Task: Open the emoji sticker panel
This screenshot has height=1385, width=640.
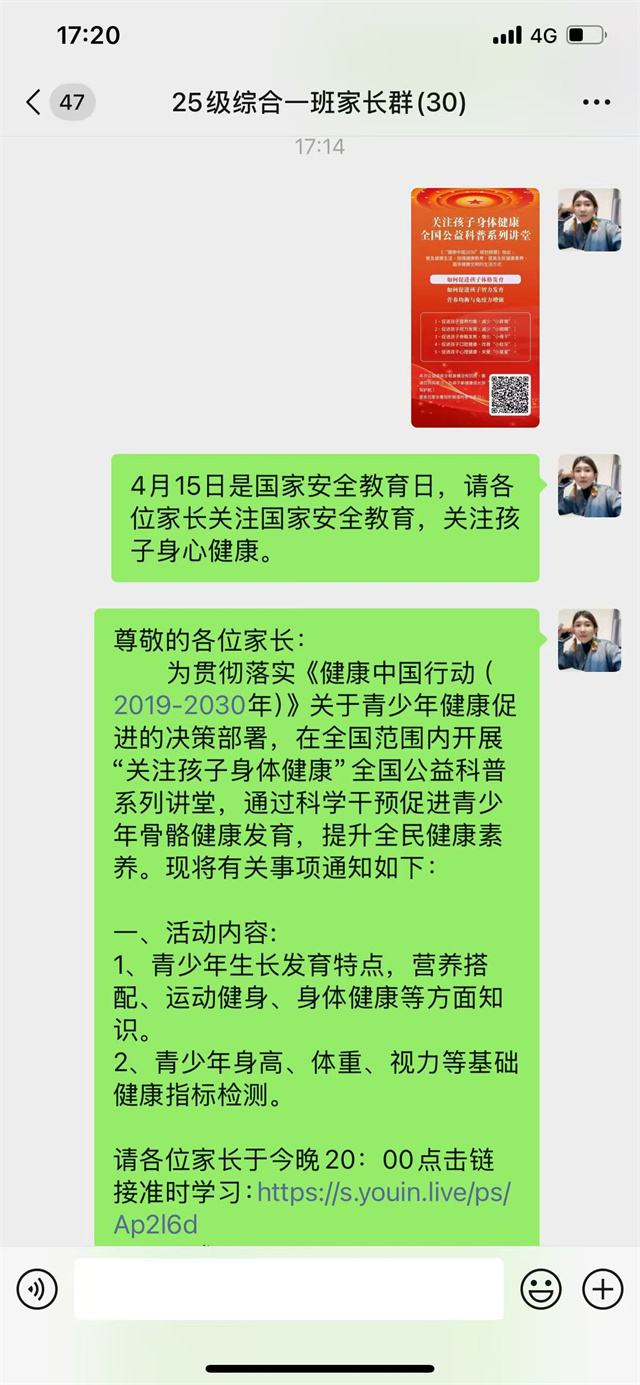Action: 541,1290
